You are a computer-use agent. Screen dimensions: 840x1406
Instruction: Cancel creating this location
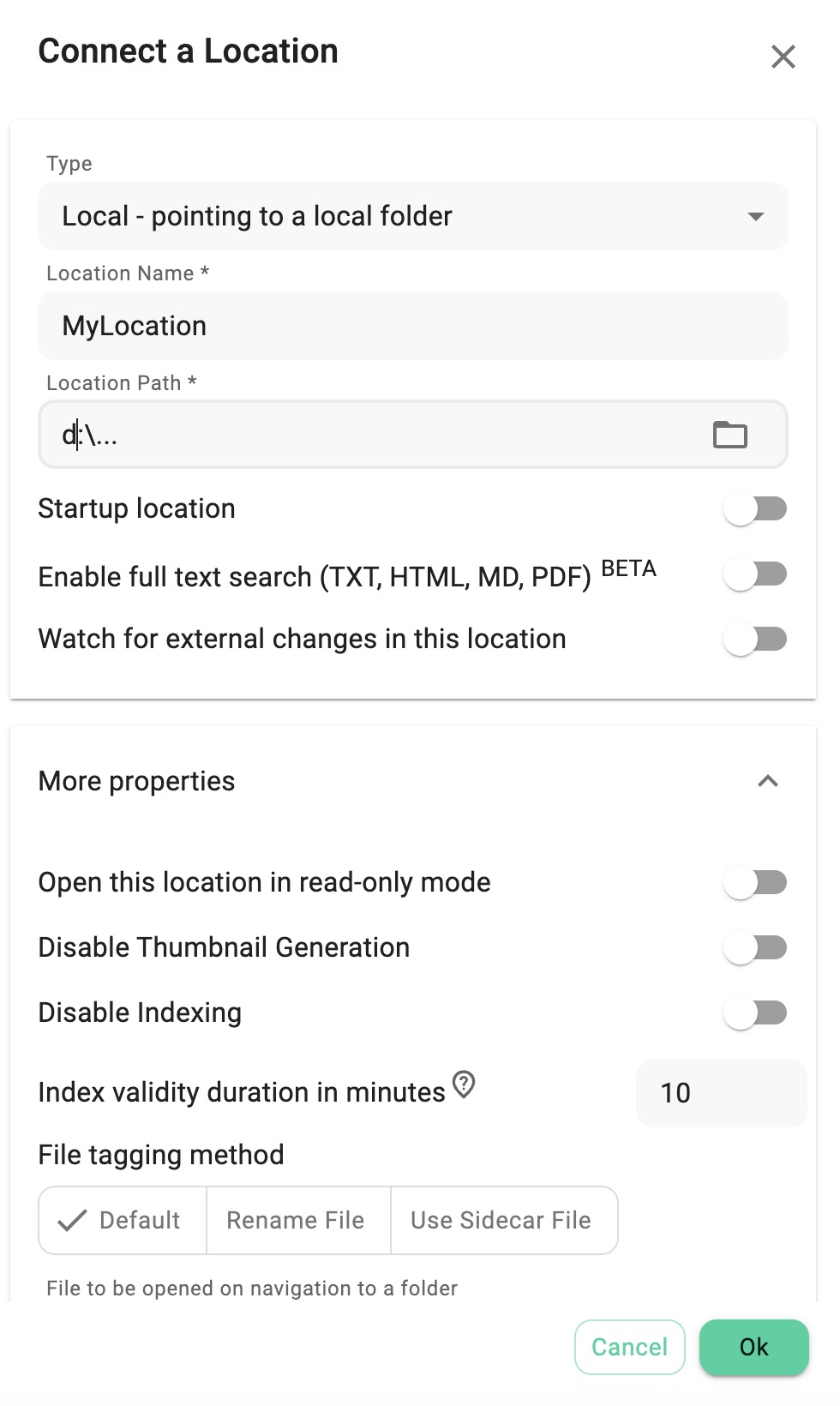point(629,1347)
